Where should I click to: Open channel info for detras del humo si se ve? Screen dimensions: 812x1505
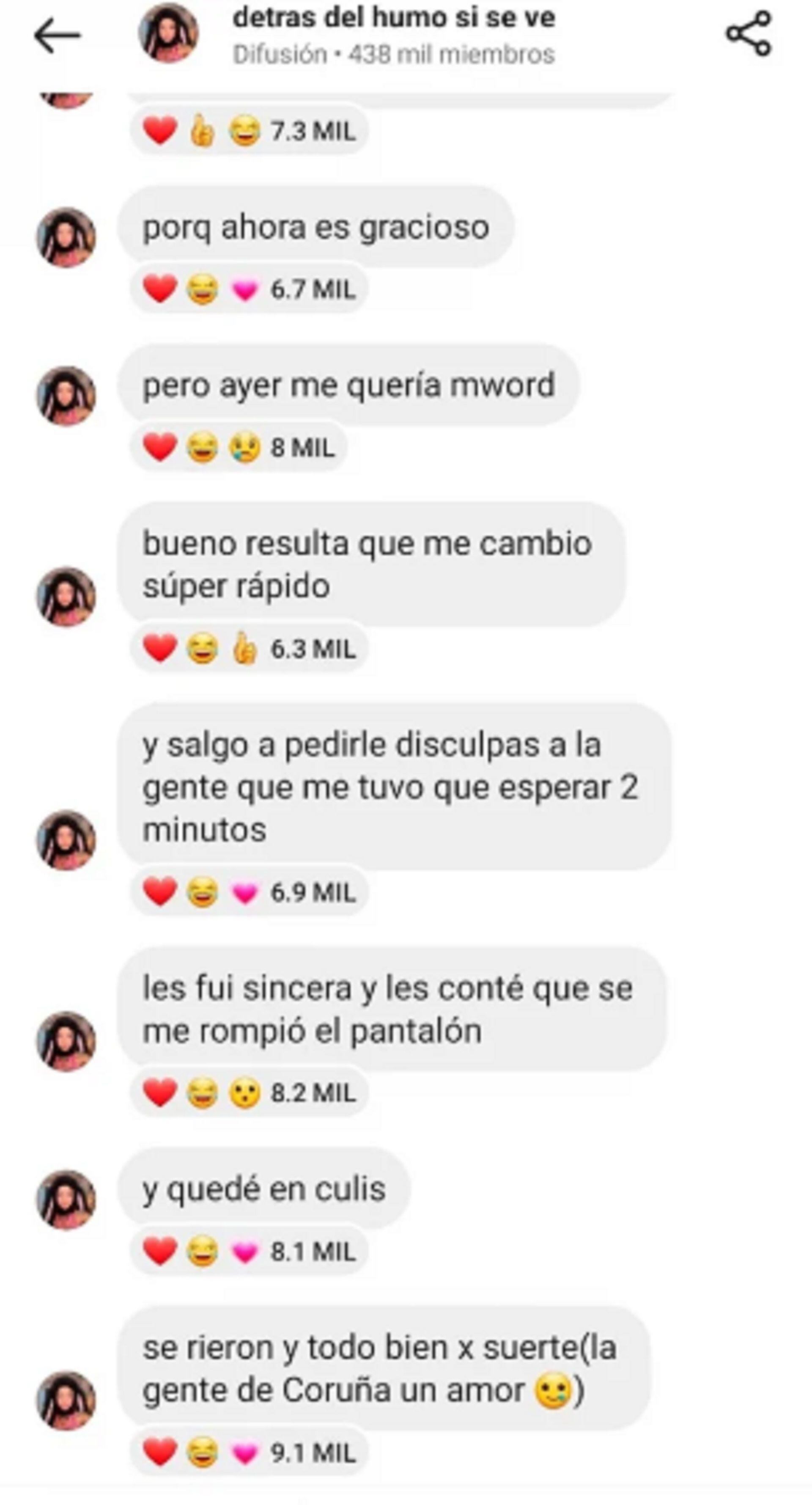pos(393,35)
